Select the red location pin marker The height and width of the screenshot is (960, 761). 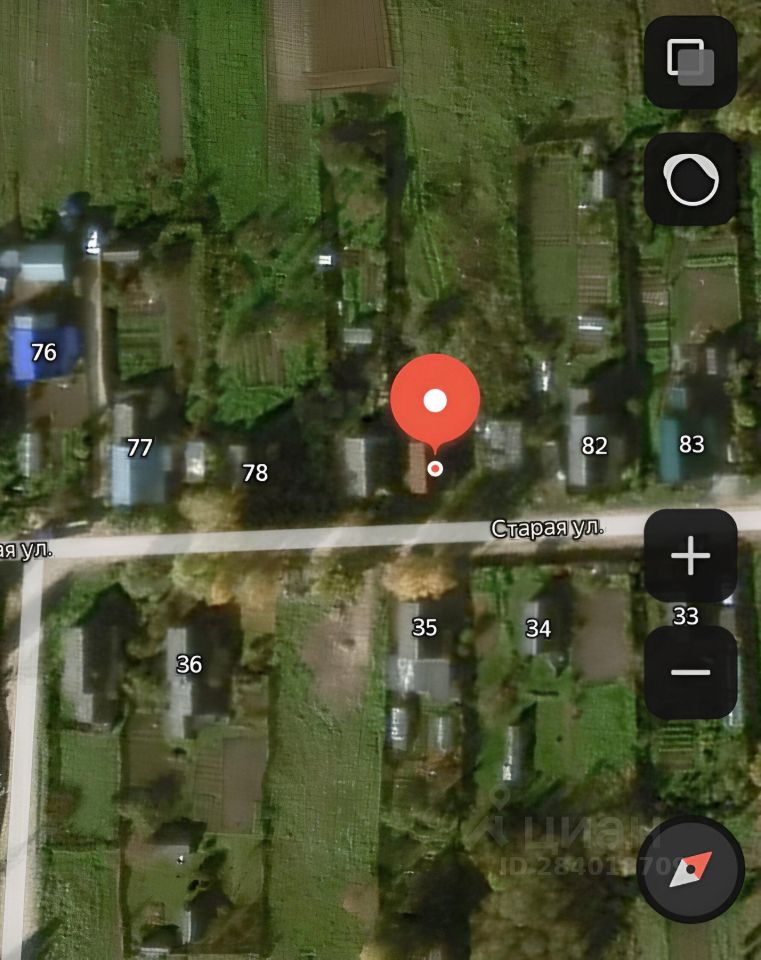pos(435,402)
